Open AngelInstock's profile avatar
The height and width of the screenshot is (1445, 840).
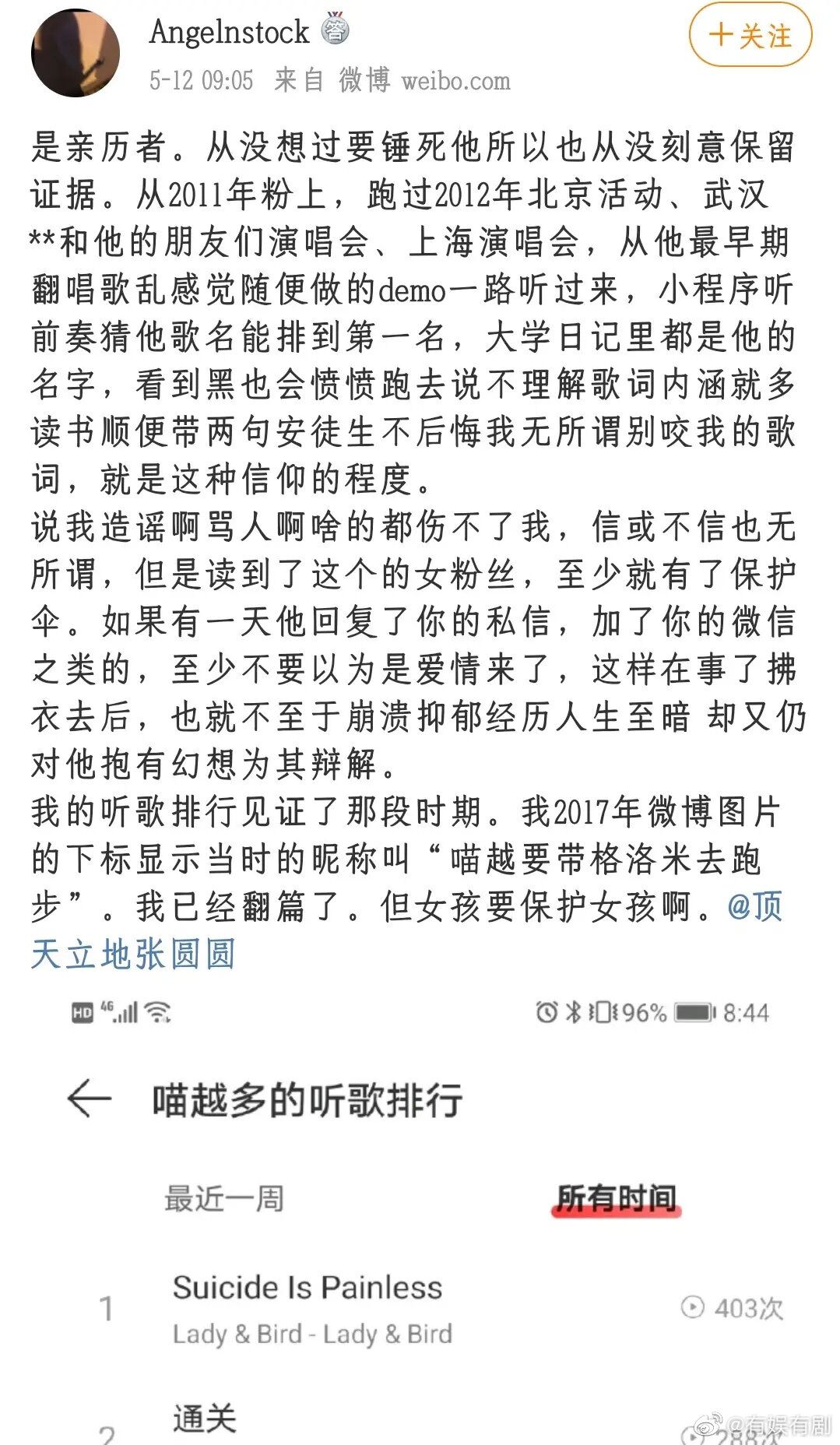[x=76, y=53]
